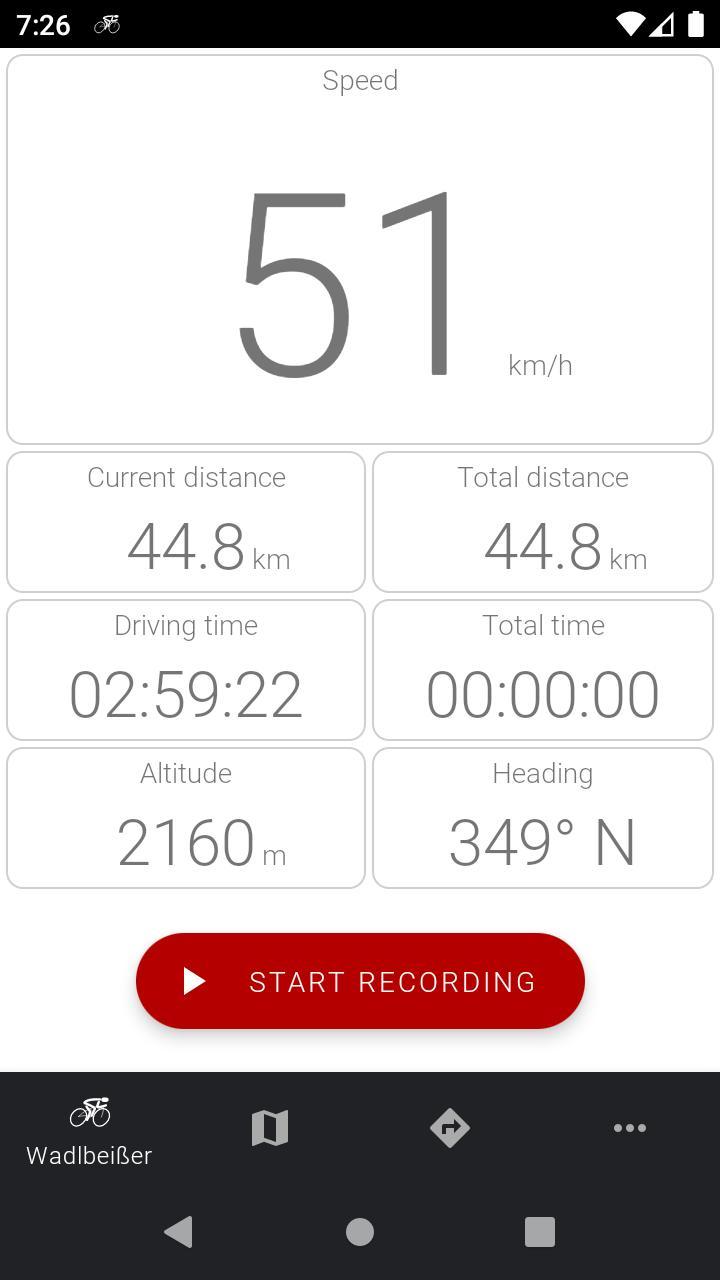Tap the system home button
This screenshot has width=720, height=1280.
point(360,1232)
